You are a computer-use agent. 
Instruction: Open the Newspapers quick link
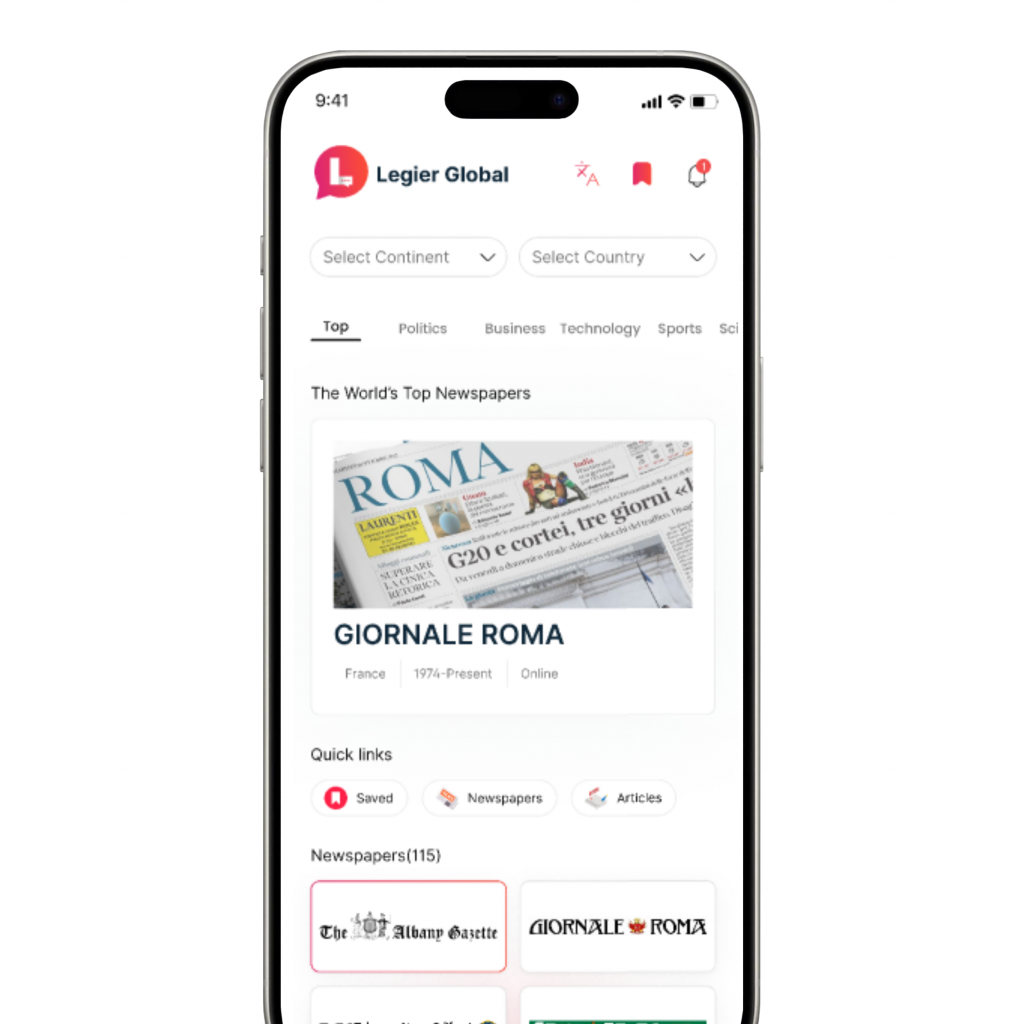(x=489, y=798)
